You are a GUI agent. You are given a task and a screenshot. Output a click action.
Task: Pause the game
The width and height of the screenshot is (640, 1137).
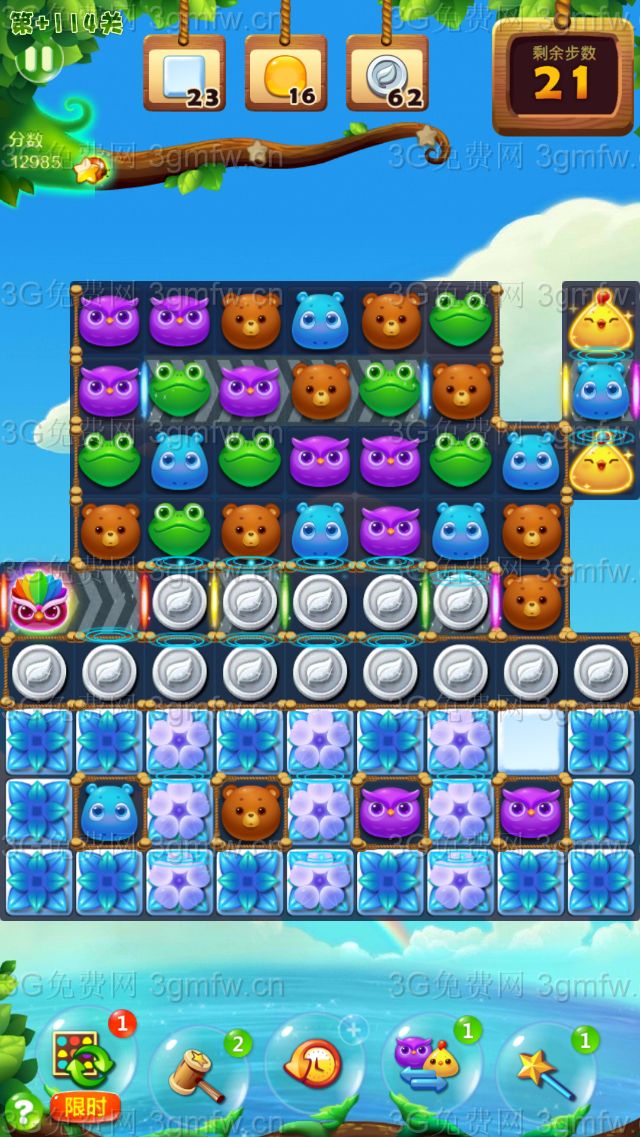[x=40, y=59]
